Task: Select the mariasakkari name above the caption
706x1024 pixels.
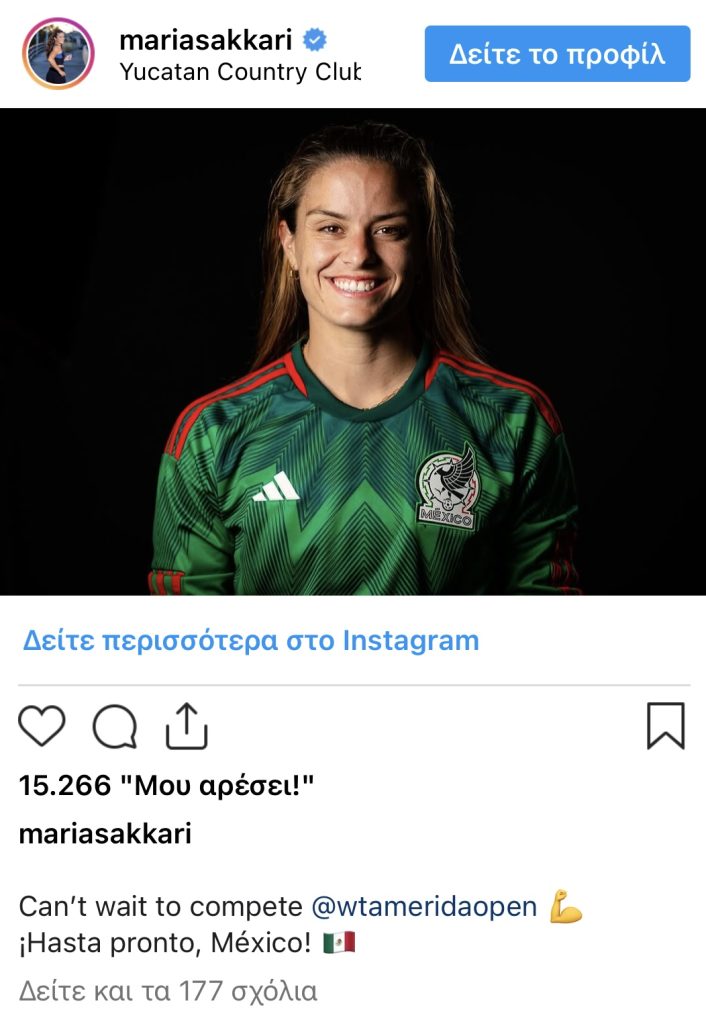Action: click(105, 834)
